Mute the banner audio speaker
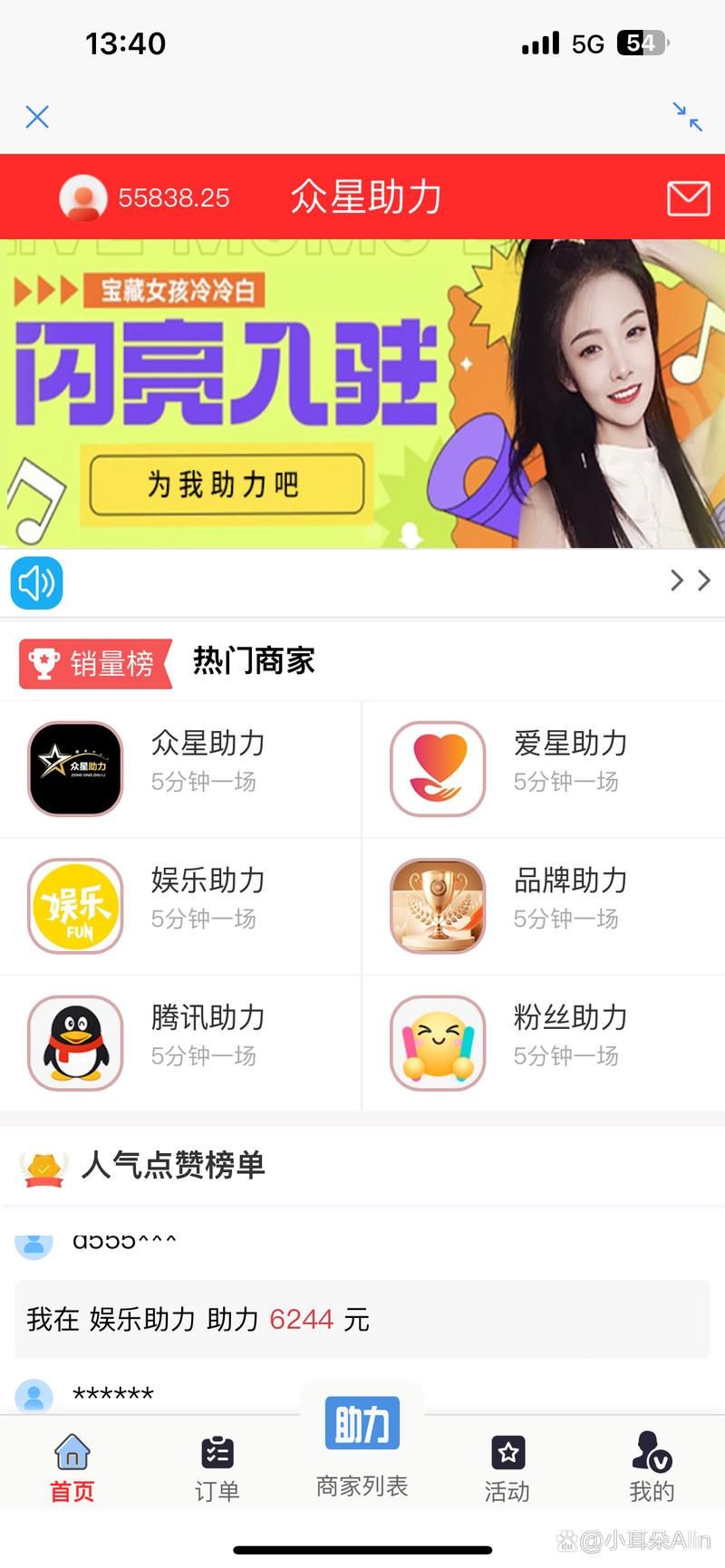Viewport: 725px width, 1568px height. point(36,582)
